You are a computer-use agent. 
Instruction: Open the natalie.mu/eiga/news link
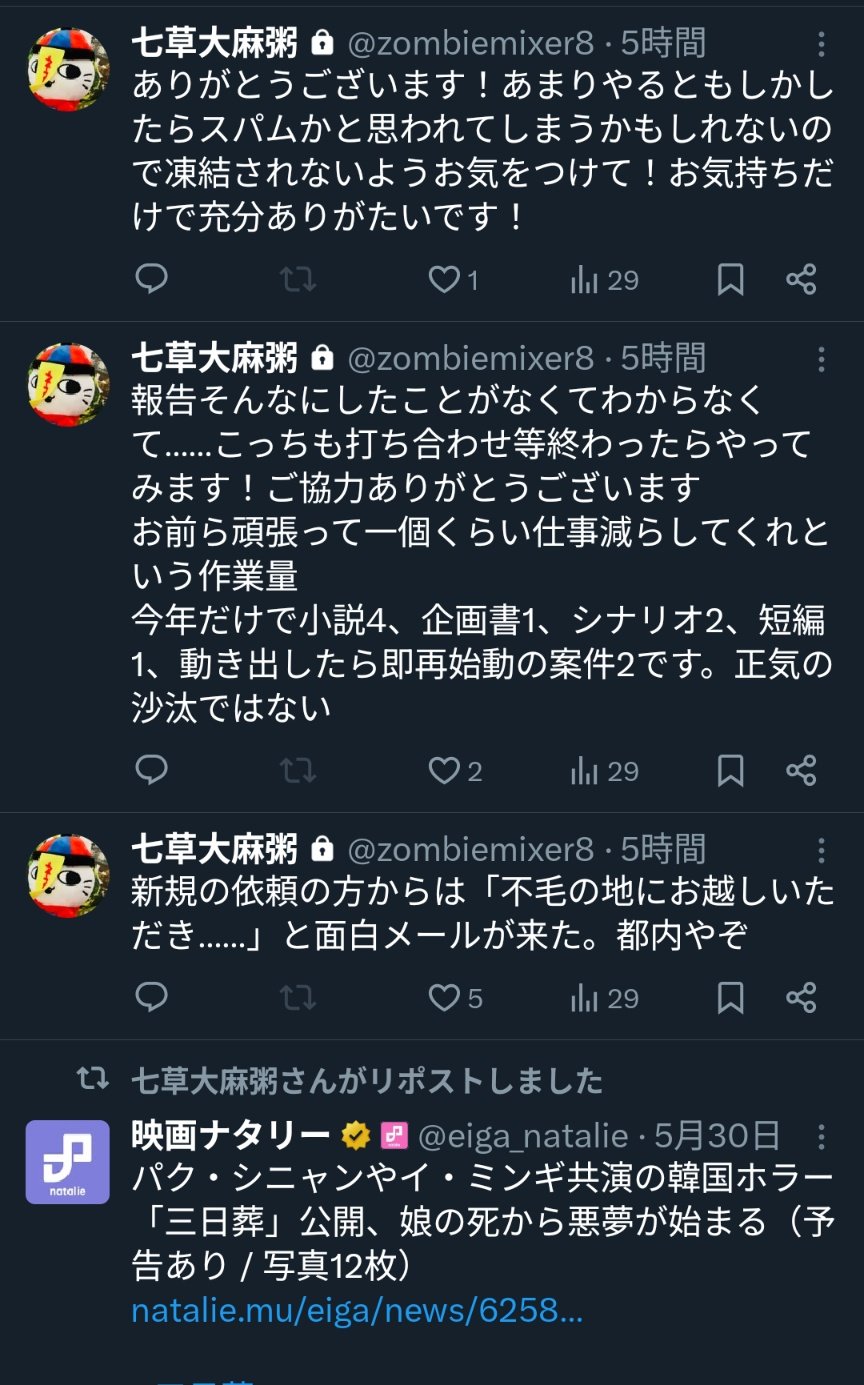point(357,1310)
